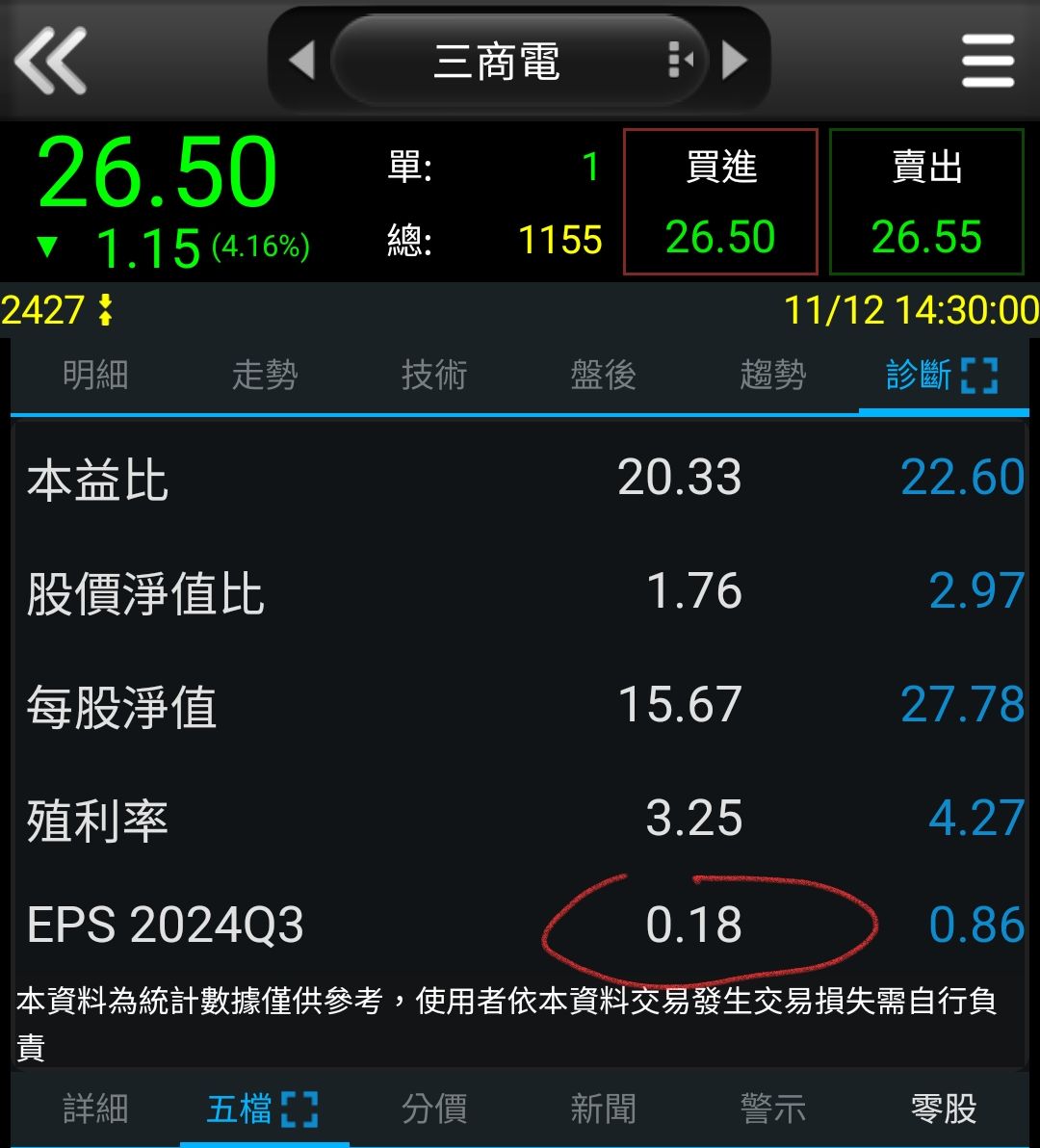This screenshot has width=1040, height=1148.
Task: Tap the 賣出 sell button
Action: click(926, 202)
